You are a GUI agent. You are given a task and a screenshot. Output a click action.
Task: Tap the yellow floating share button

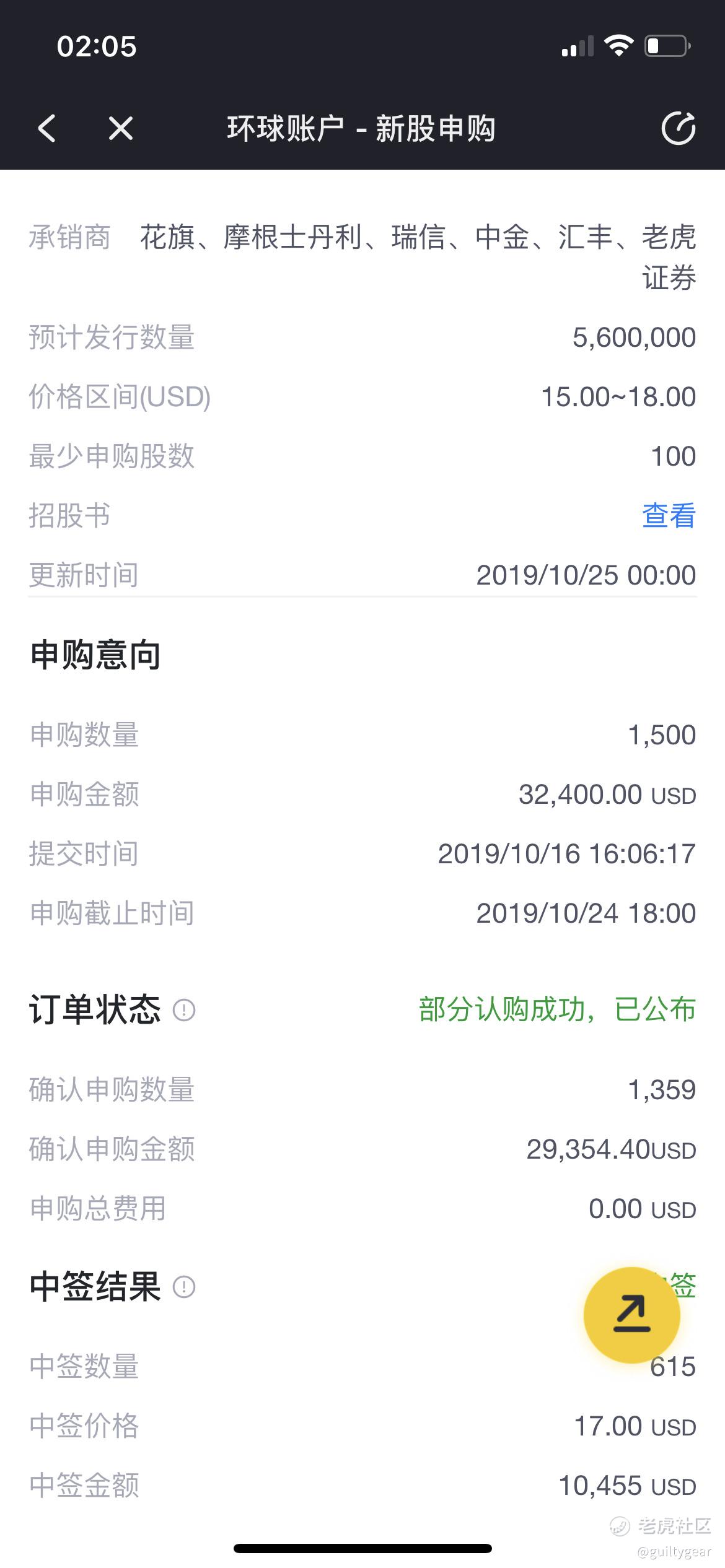[631, 1315]
